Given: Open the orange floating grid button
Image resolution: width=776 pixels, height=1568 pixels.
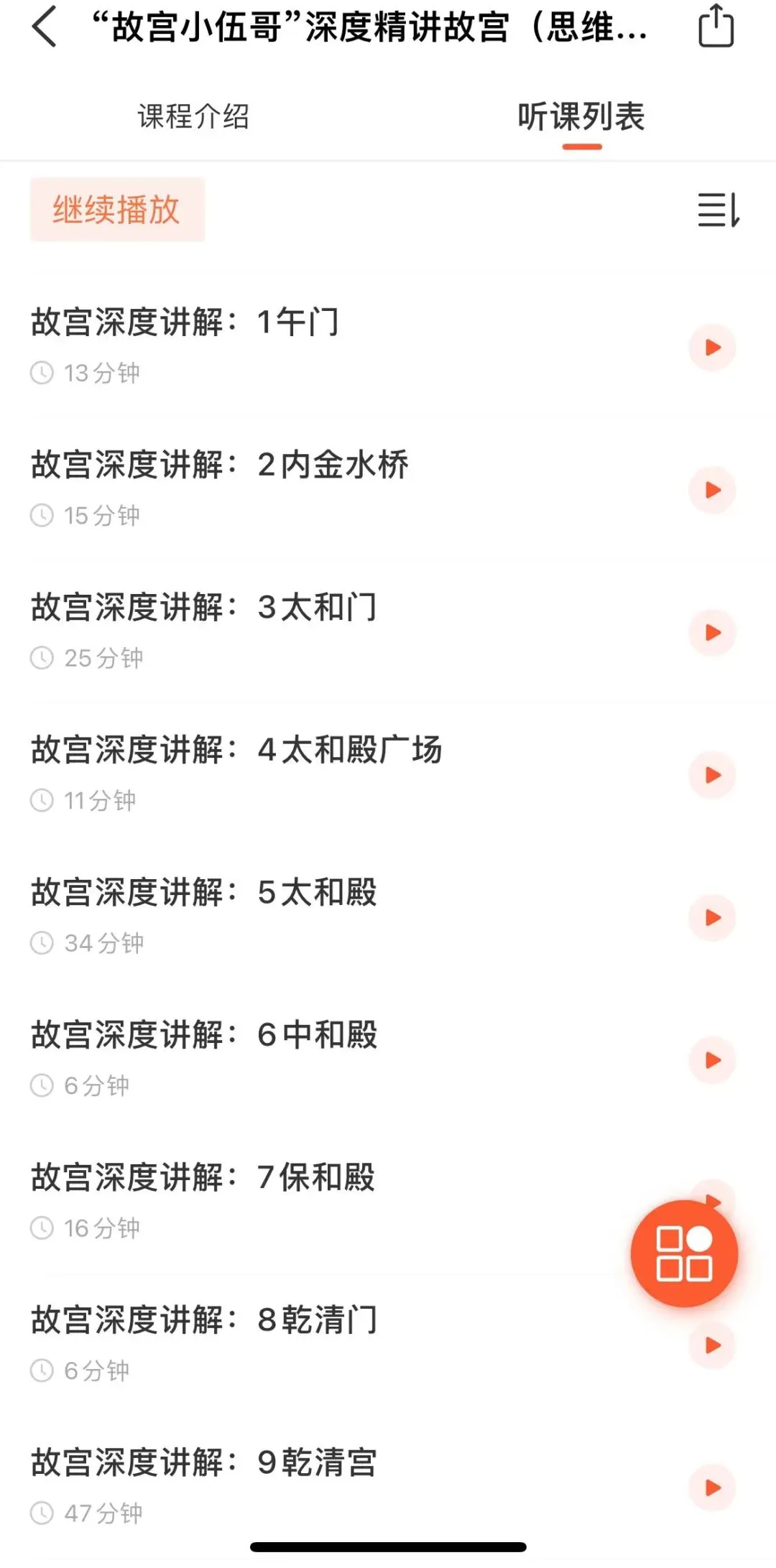Looking at the screenshot, I should [x=684, y=1253].
